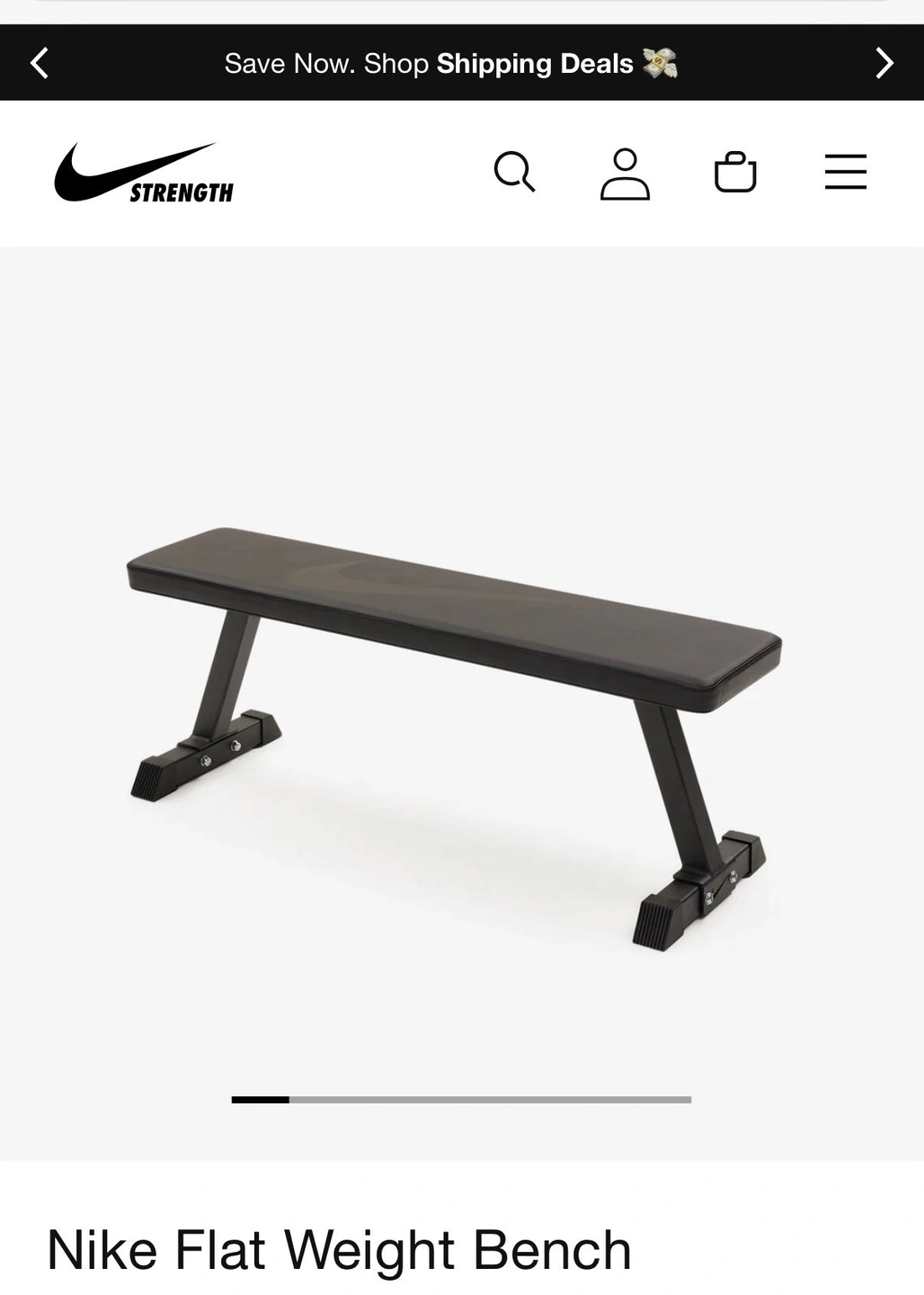The image size is (924, 1295).
Task: Go to Nike Strength homepage logo
Action: pyautogui.click(x=144, y=173)
